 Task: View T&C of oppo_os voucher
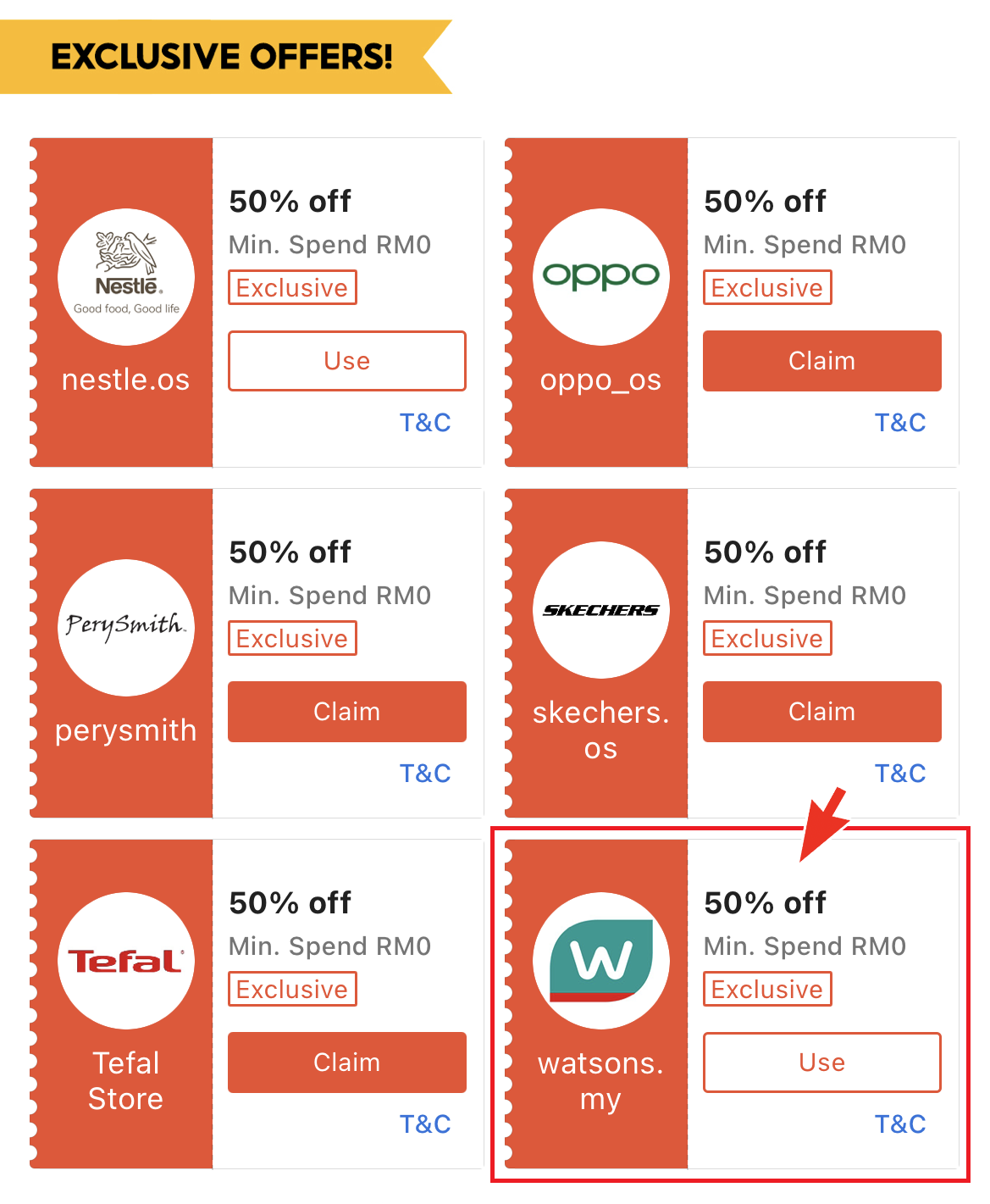[899, 423]
